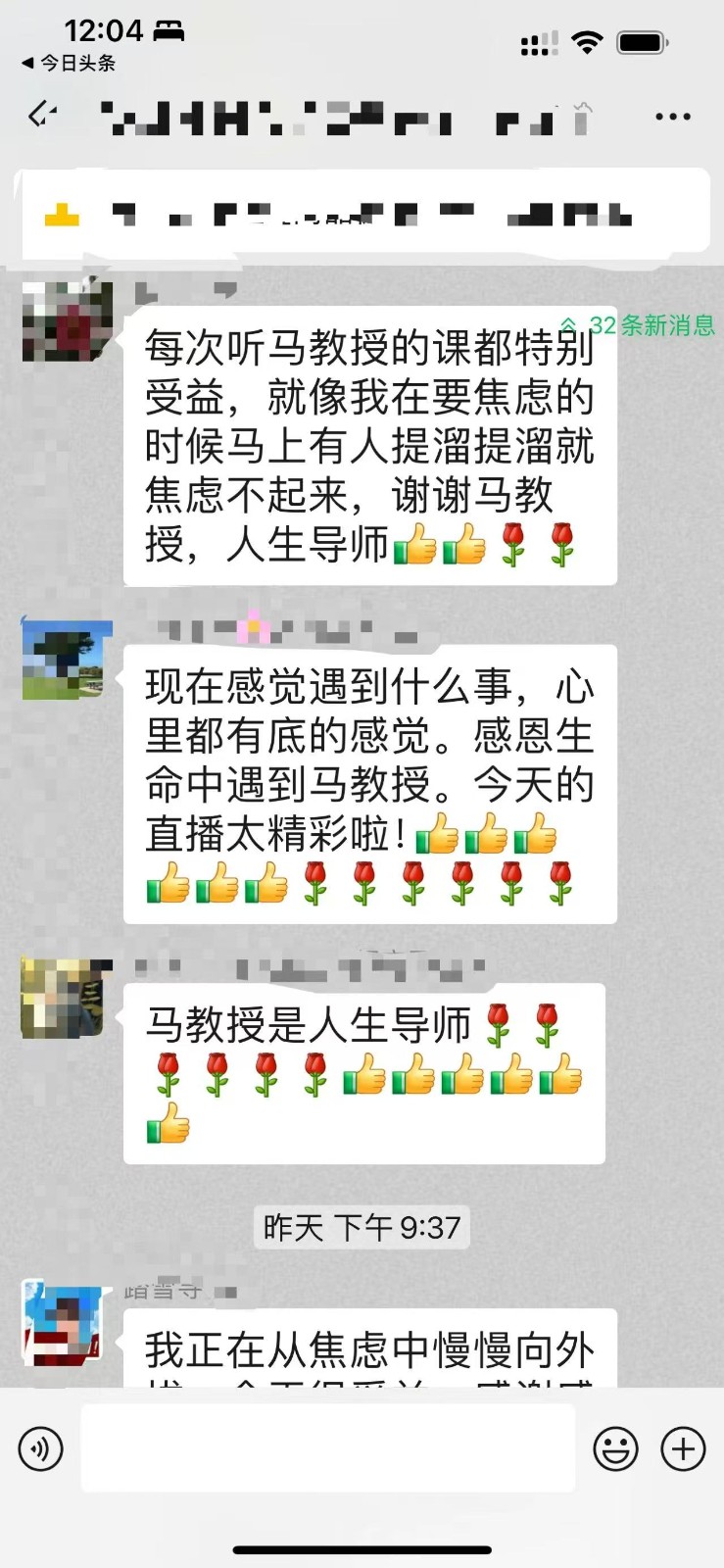Open the emoji sticker panel
Screen dimensions: 724x1568
[615, 1448]
